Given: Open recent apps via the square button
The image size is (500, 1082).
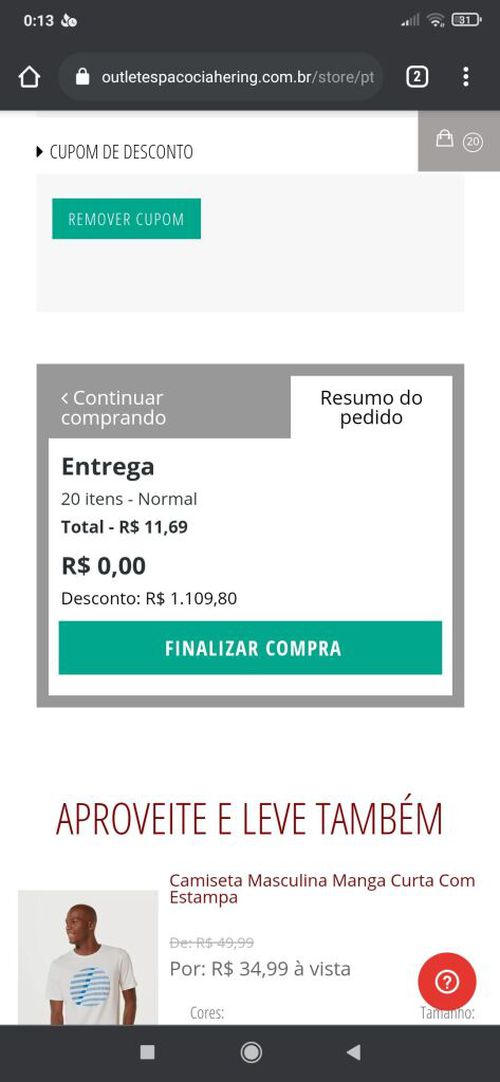Looking at the screenshot, I should (147, 1052).
